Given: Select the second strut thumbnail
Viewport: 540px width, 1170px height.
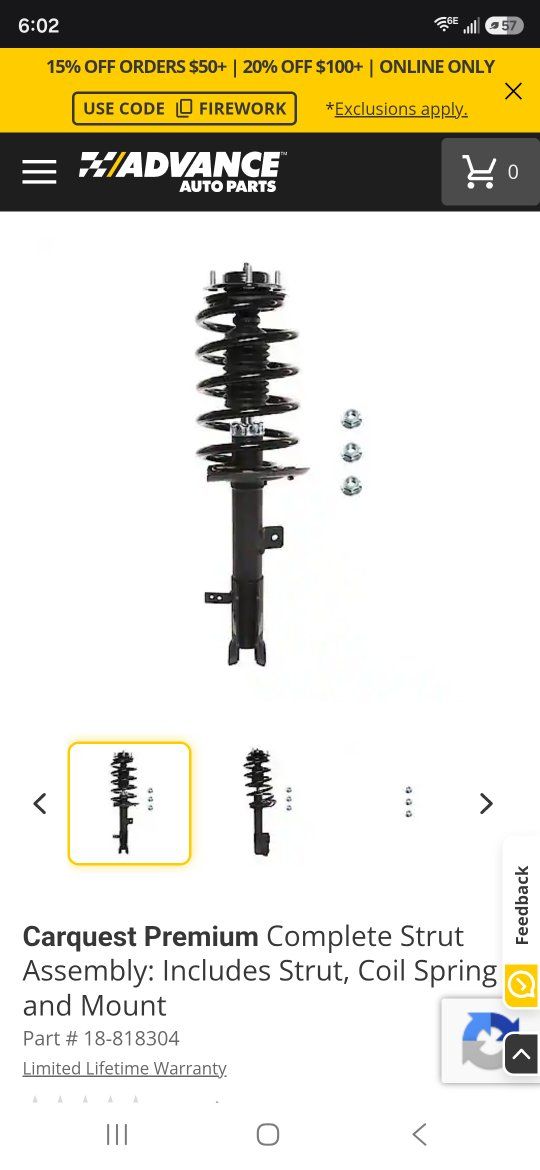Looking at the screenshot, I should pos(267,803).
